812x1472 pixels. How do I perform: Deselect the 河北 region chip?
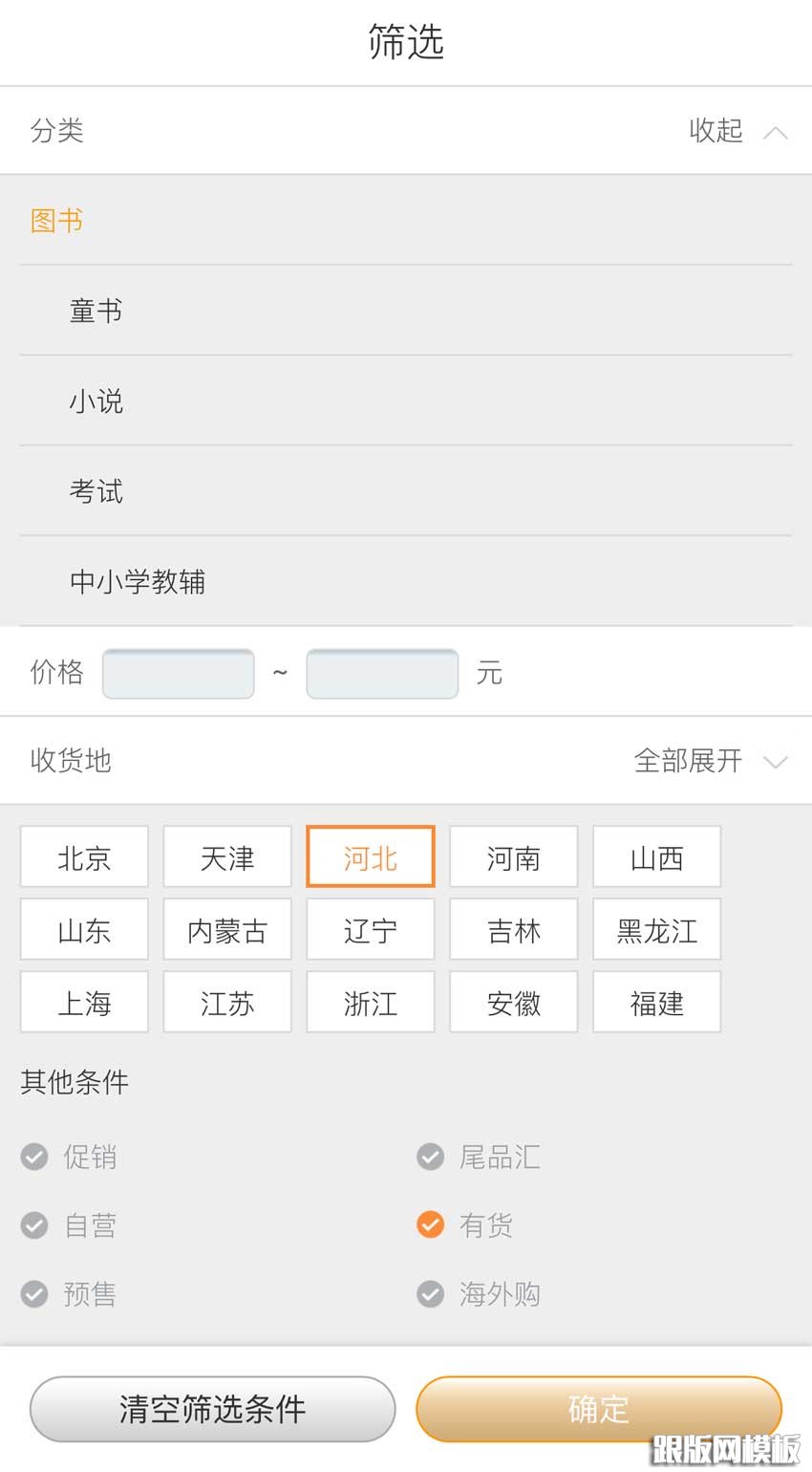pos(371,857)
